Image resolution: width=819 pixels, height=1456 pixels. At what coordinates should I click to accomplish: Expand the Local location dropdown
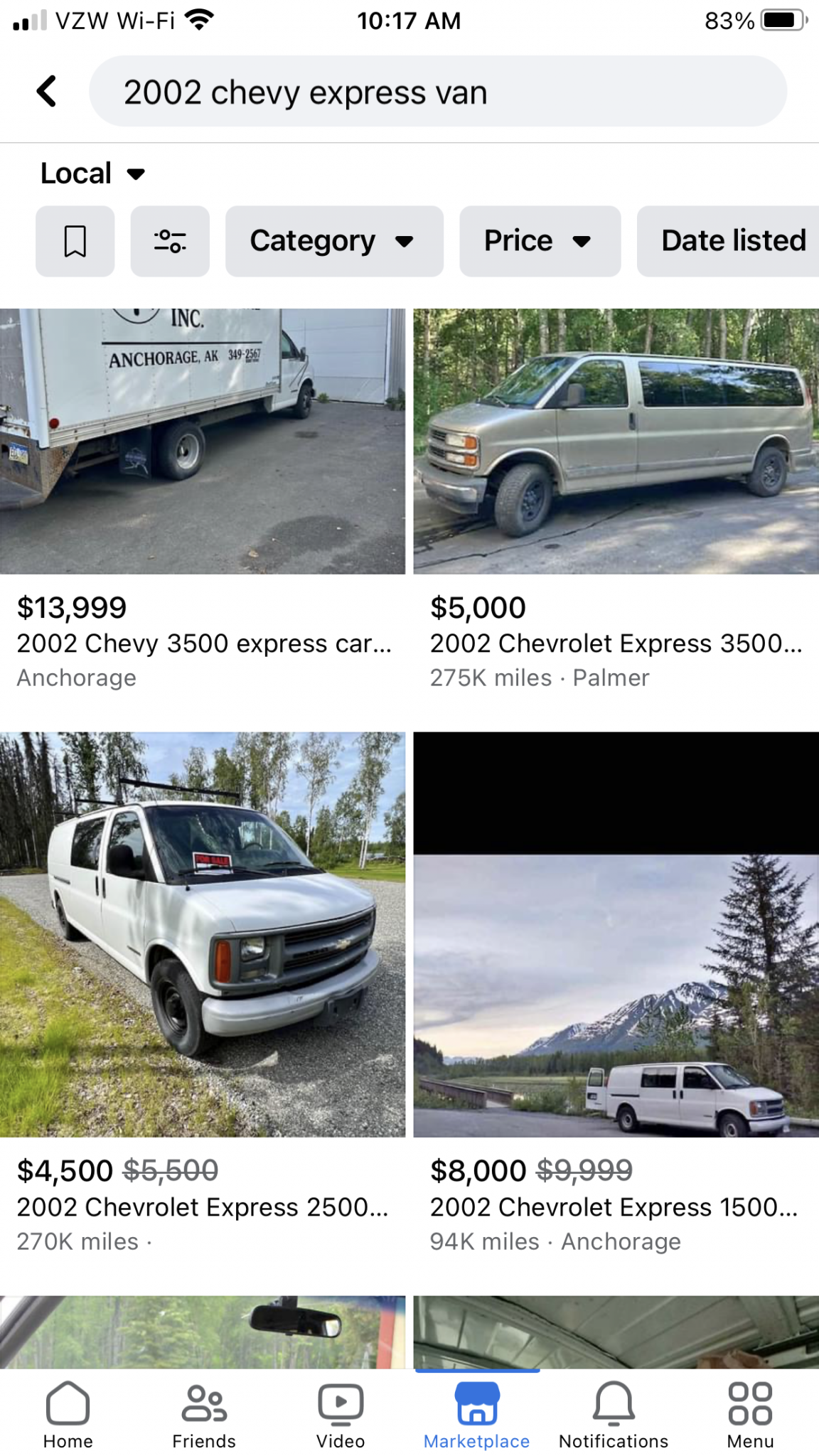pyautogui.click(x=92, y=173)
